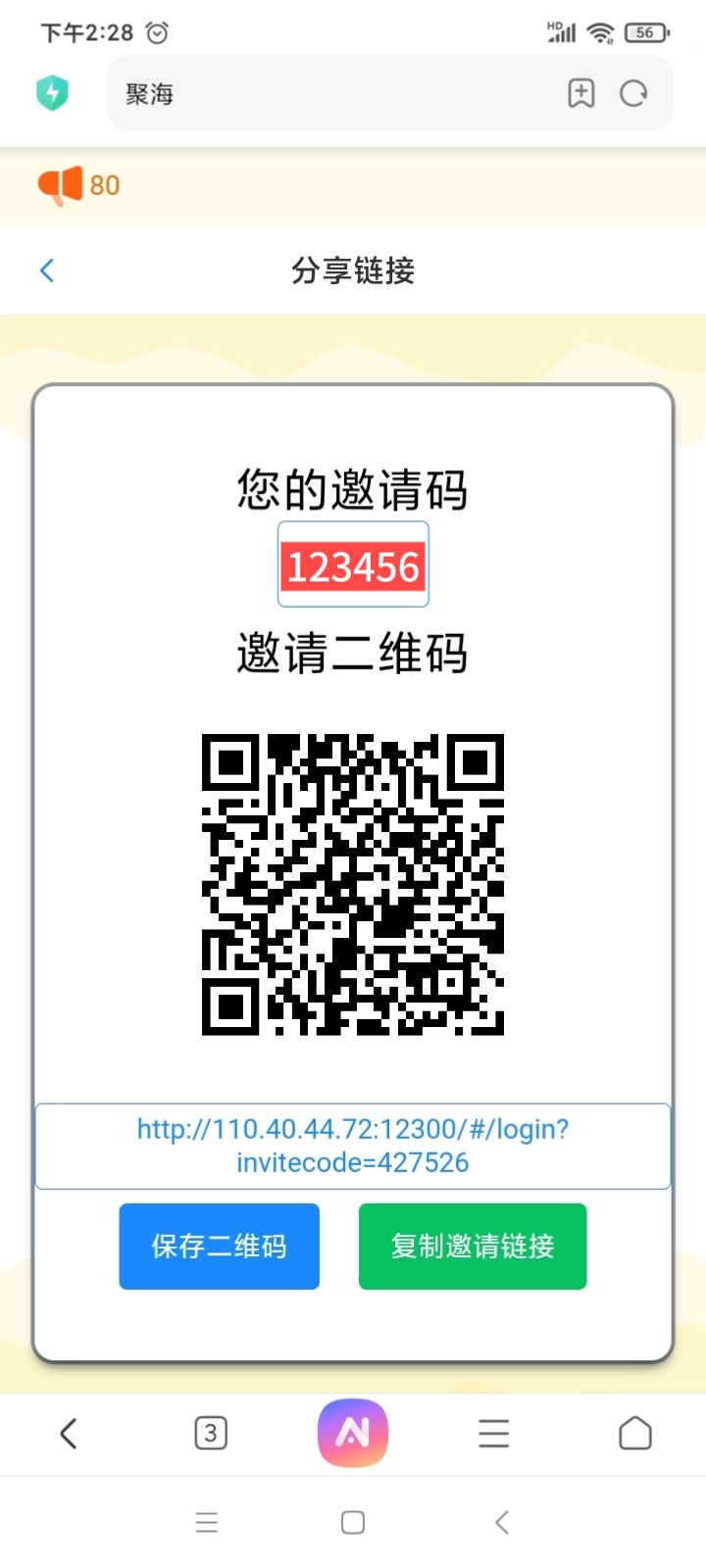The image size is (706, 1568).
Task: Open the browser security shield icon
Action: 52,93
